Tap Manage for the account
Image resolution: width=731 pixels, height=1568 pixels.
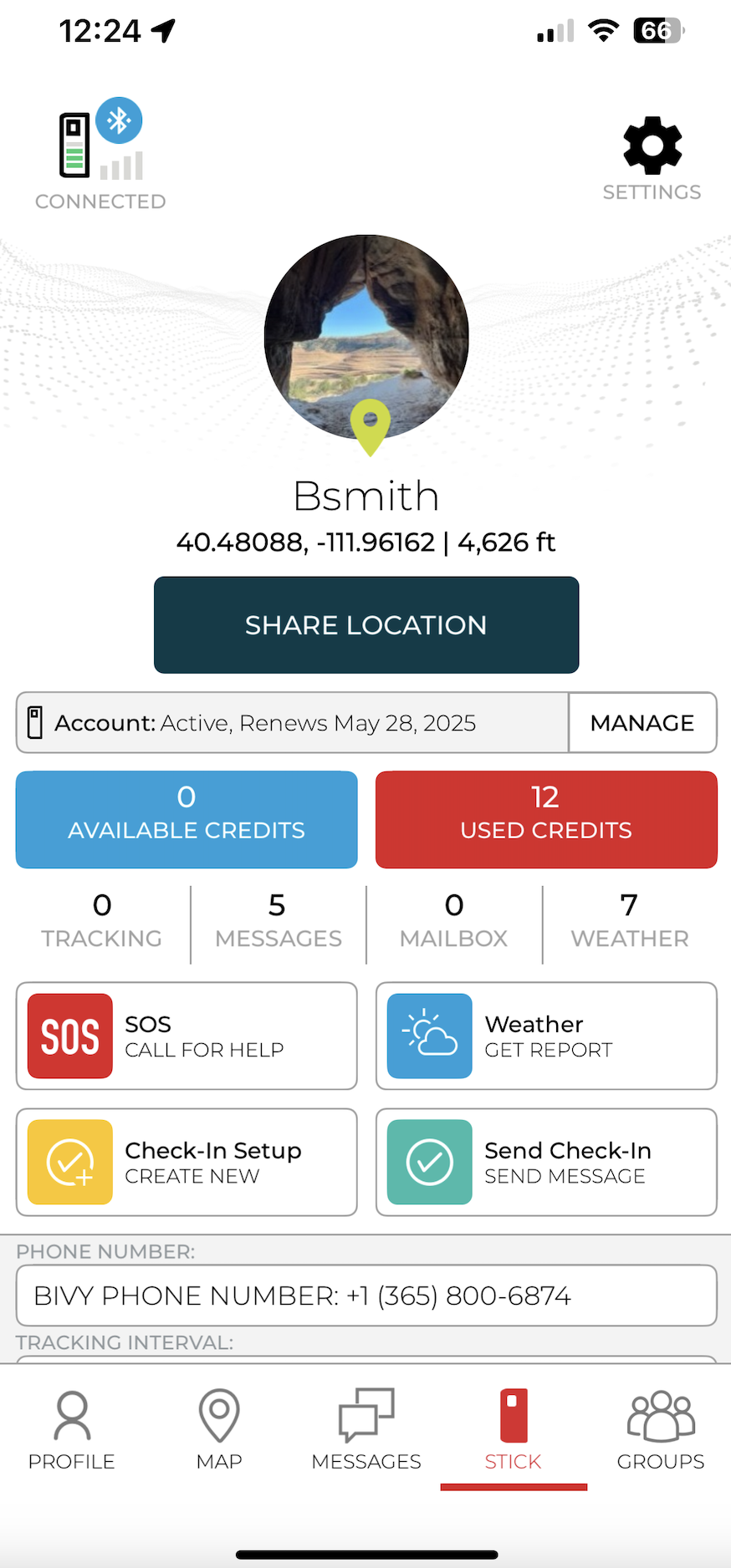click(642, 723)
